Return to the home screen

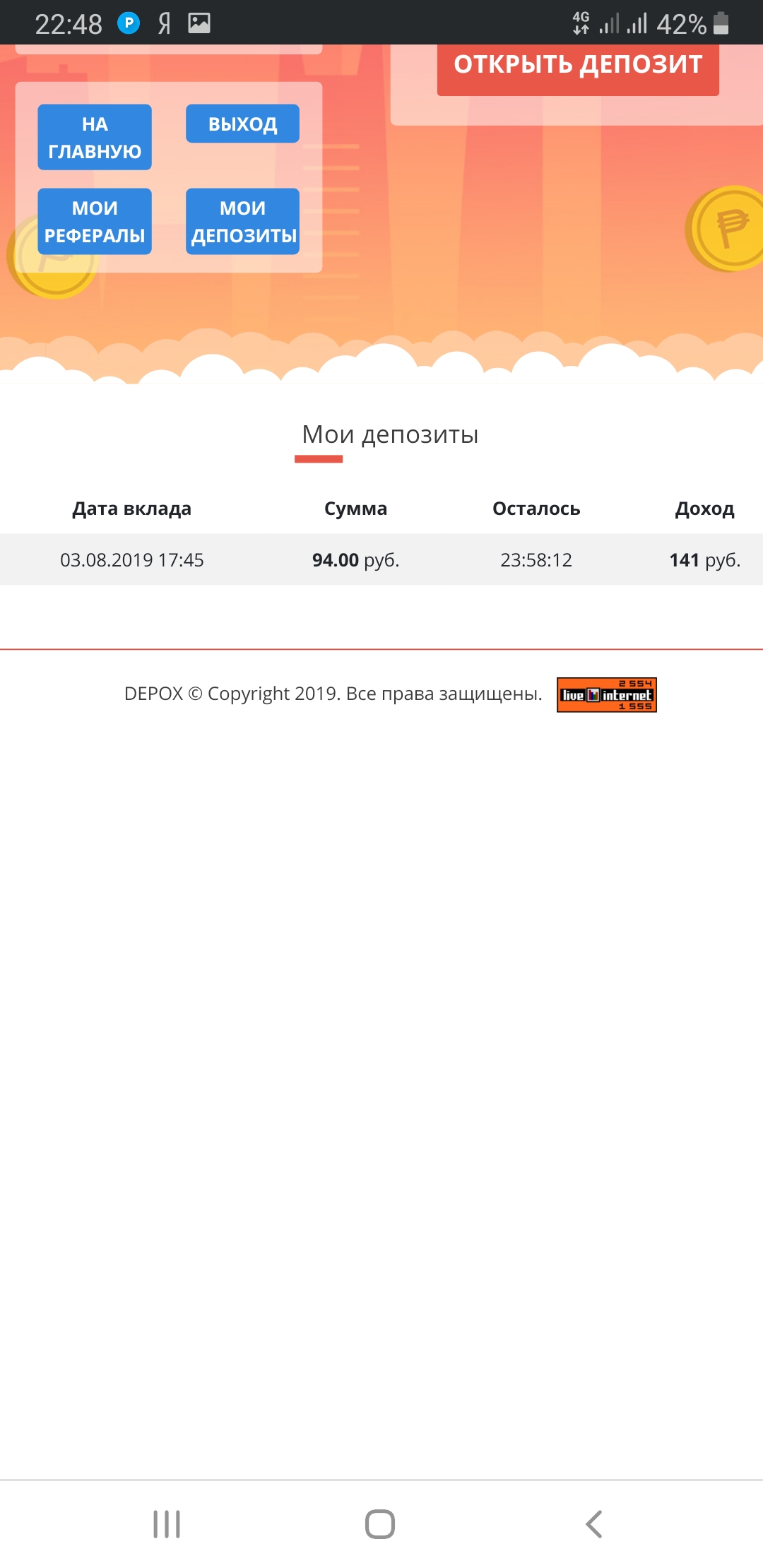point(380,1524)
